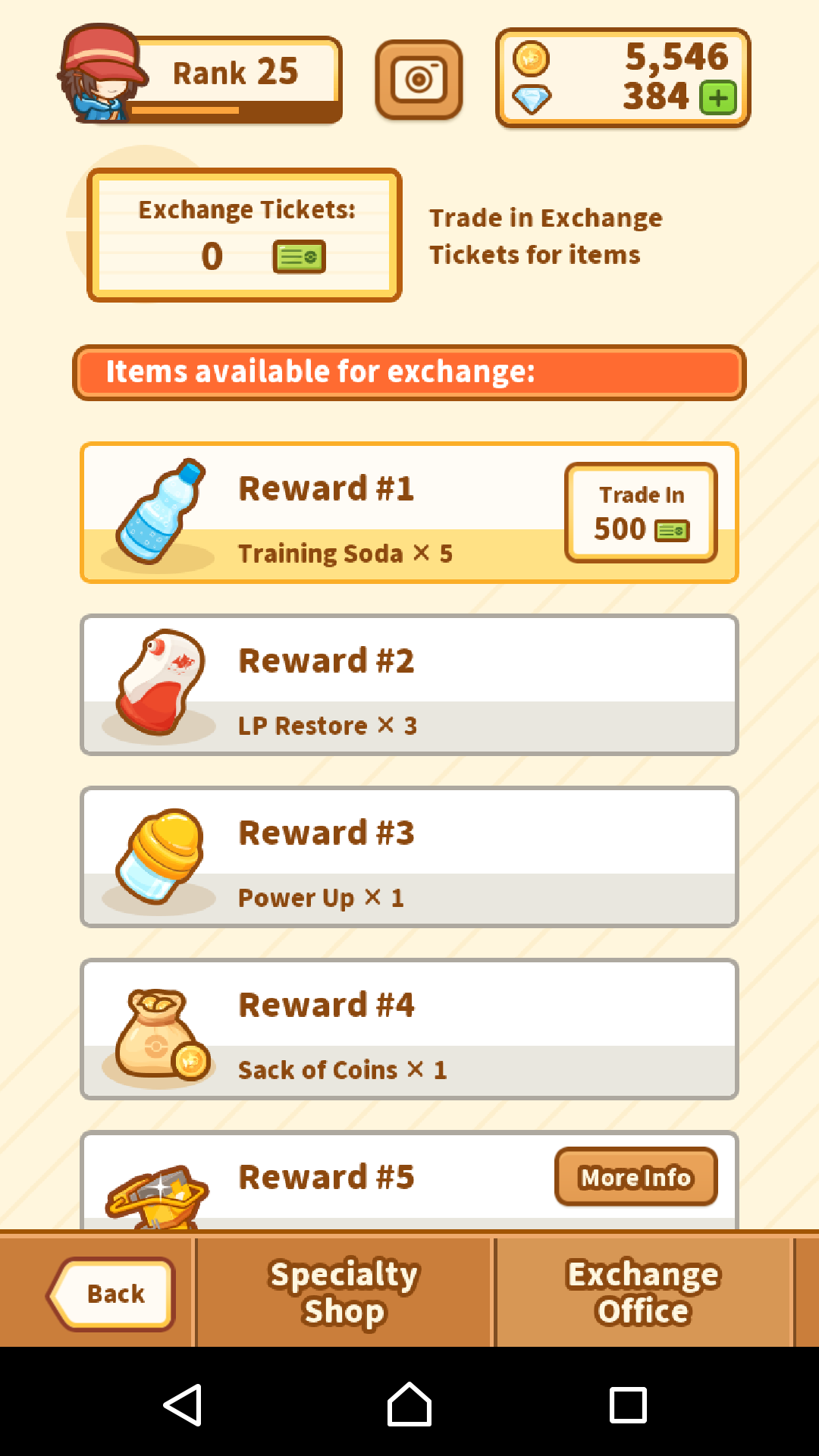Add more diamonds with the plus button
This screenshot has width=819, height=1456.
coord(717,98)
